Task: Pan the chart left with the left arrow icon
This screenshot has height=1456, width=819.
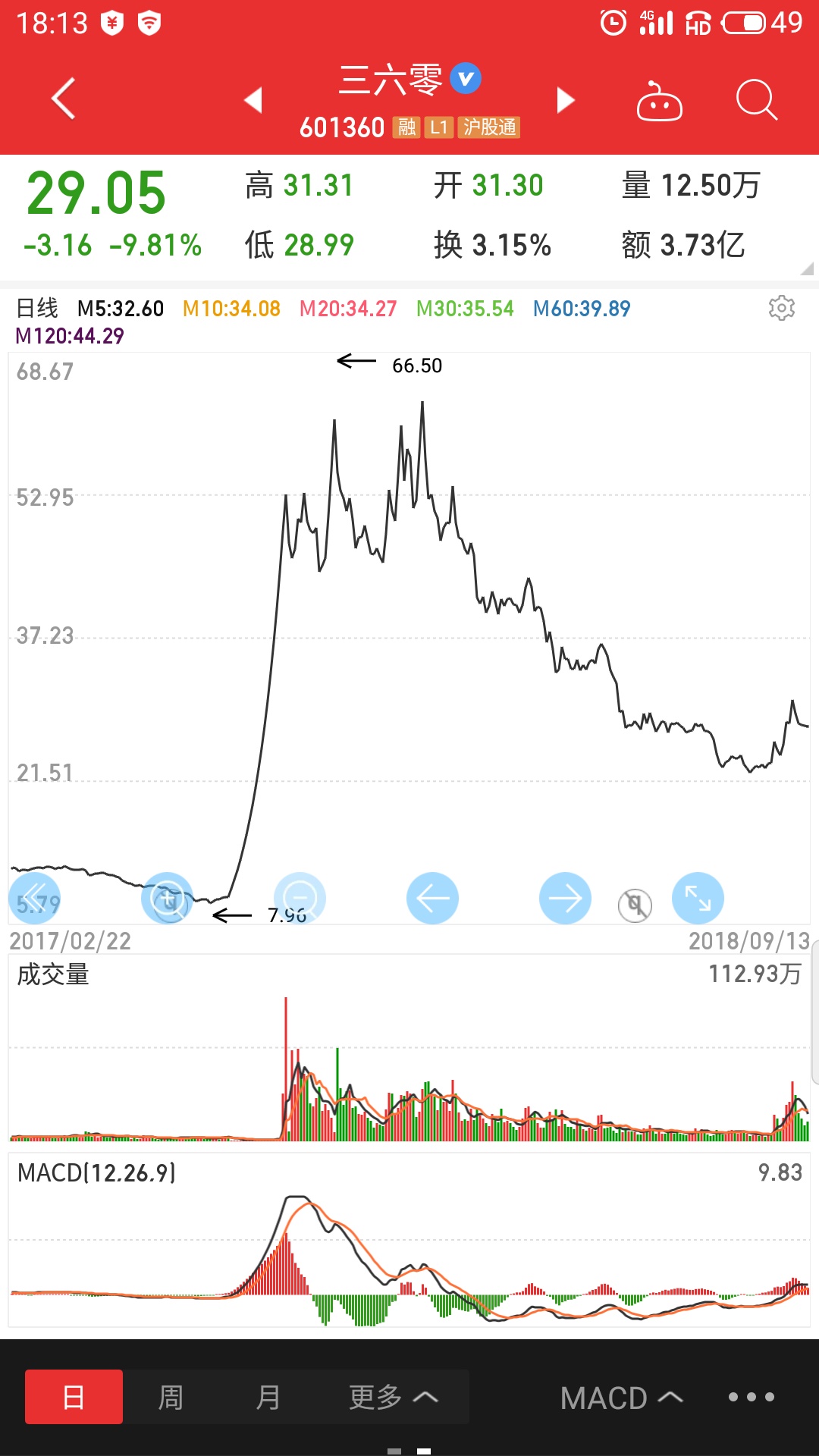Action: tap(432, 898)
